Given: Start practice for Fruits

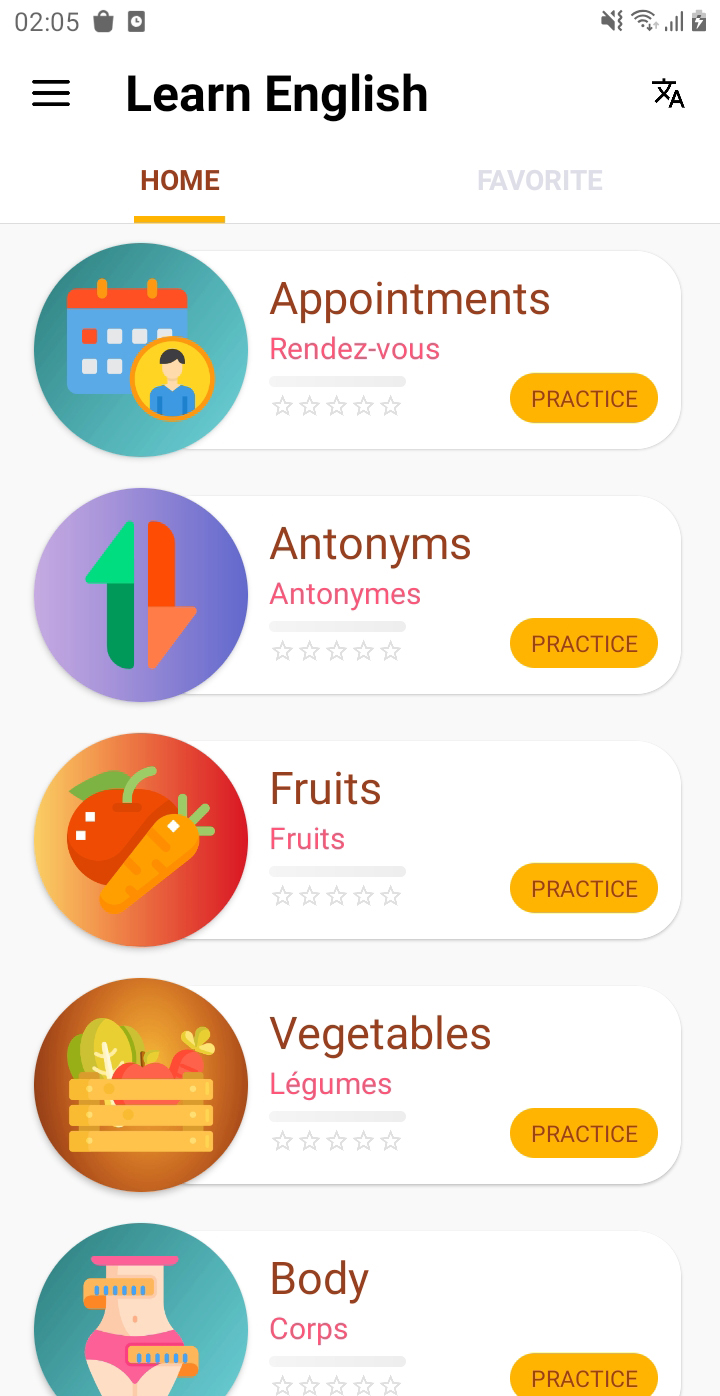Looking at the screenshot, I should click(x=584, y=889).
